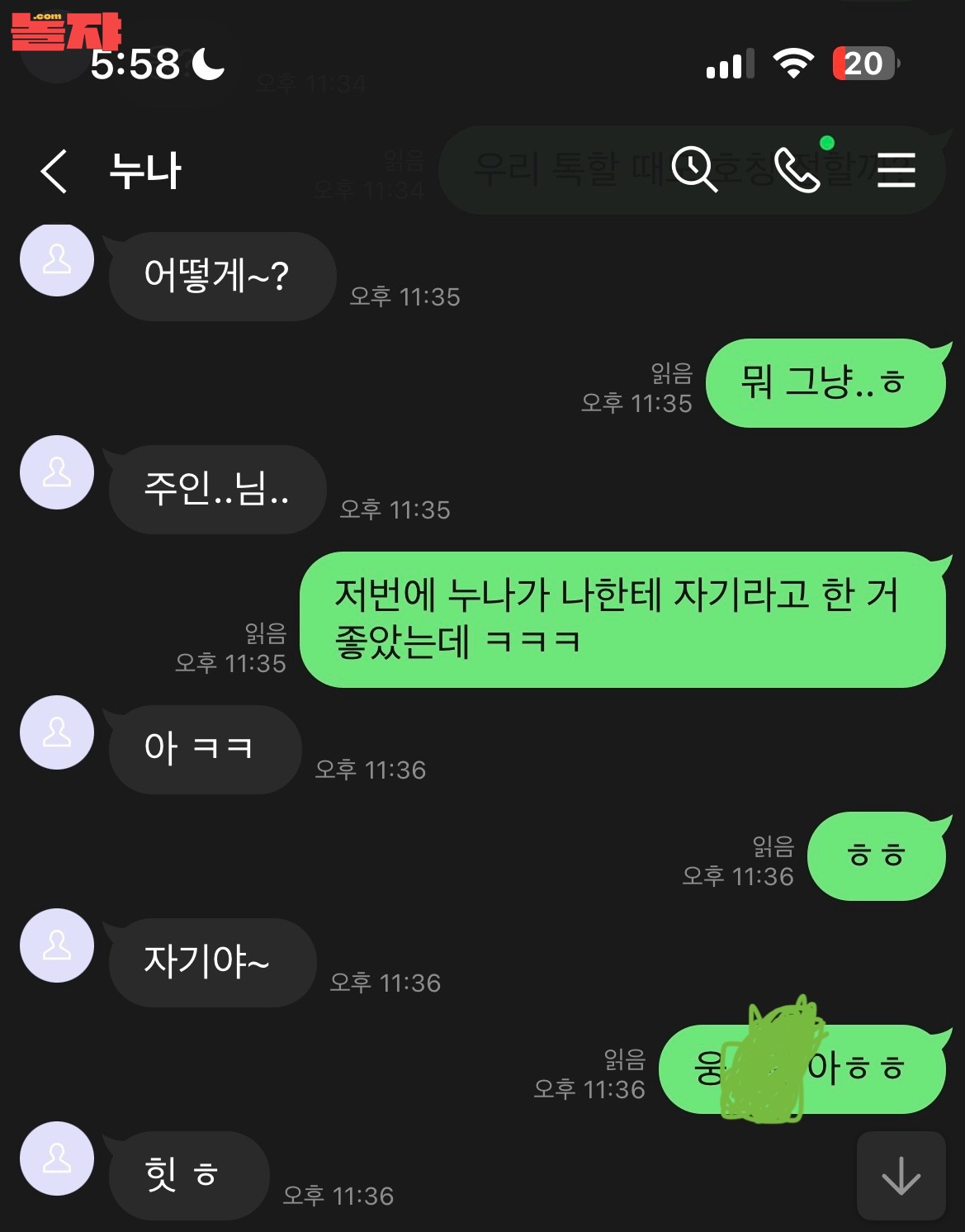Open the chat room hamburger menu
The height and width of the screenshot is (1232, 965).
click(x=896, y=169)
